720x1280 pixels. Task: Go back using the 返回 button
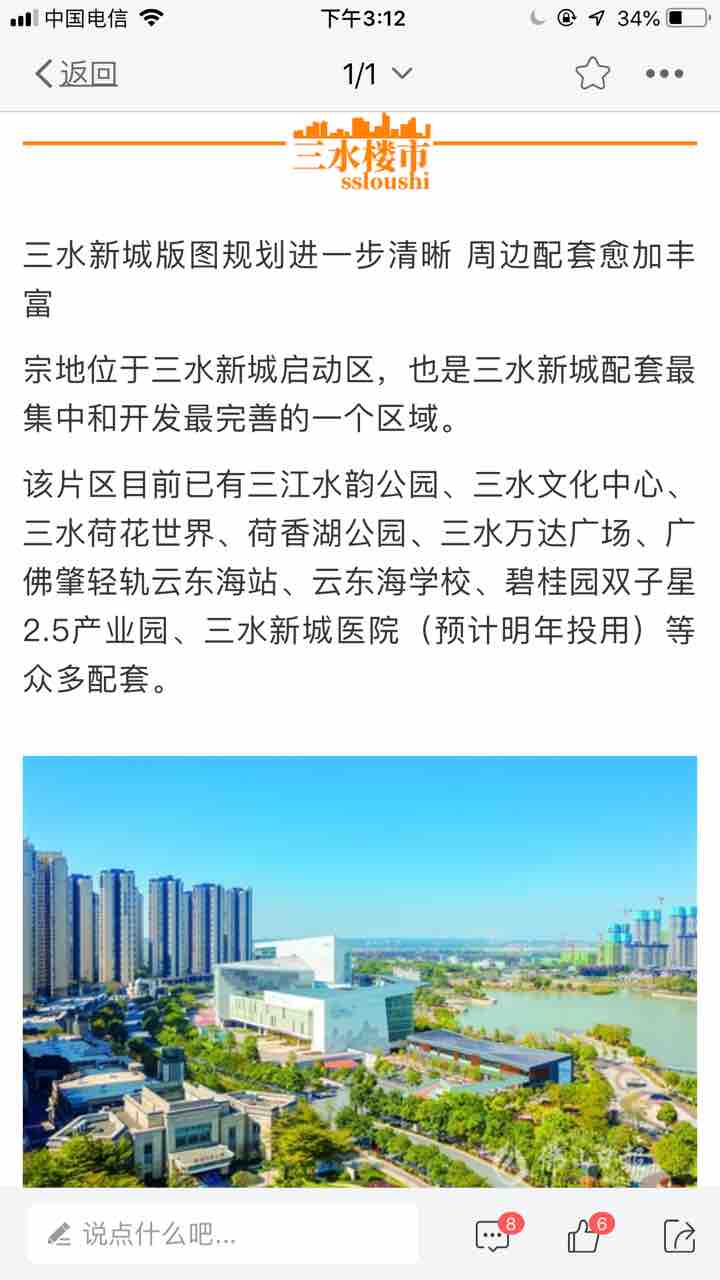point(76,73)
